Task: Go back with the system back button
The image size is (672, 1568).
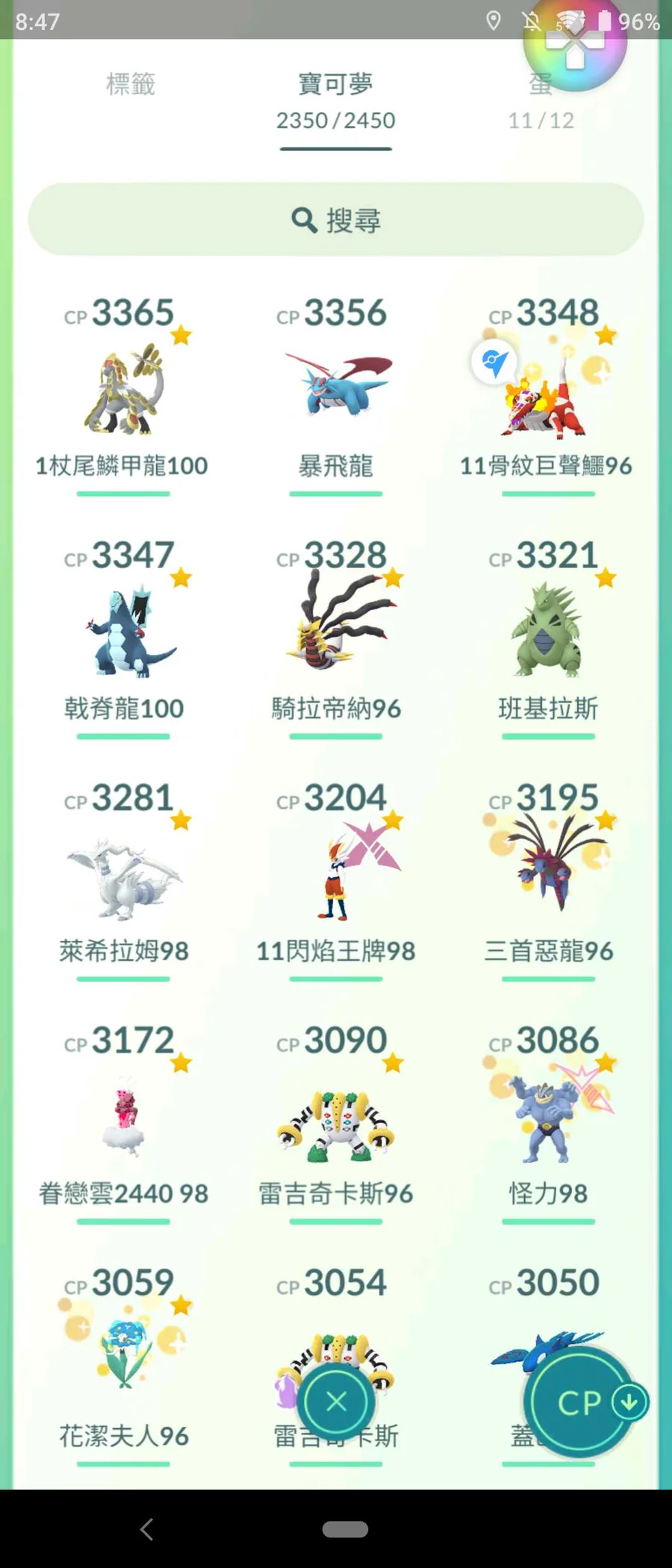Action: pyautogui.click(x=147, y=1529)
